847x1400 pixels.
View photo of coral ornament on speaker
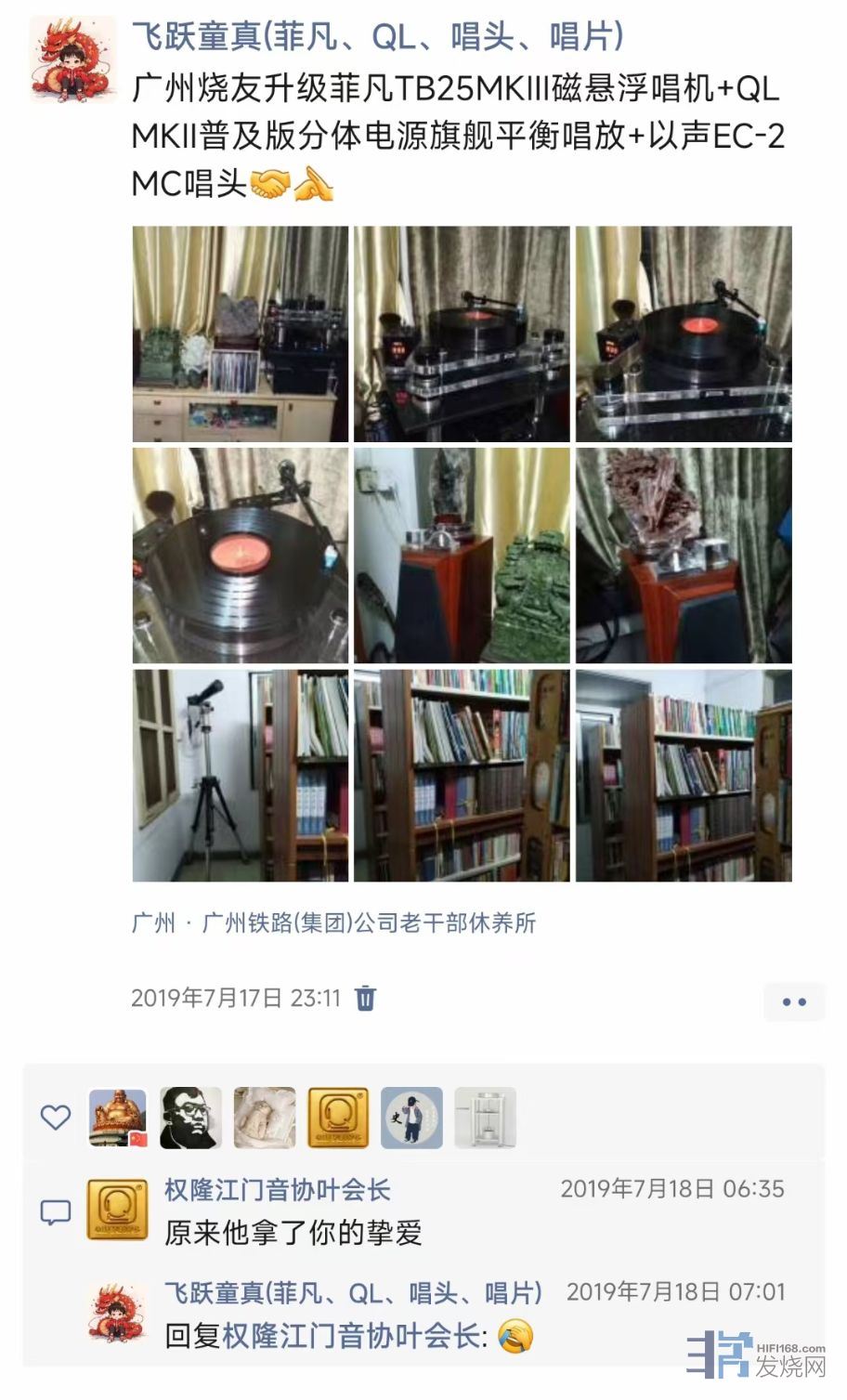(684, 556)
